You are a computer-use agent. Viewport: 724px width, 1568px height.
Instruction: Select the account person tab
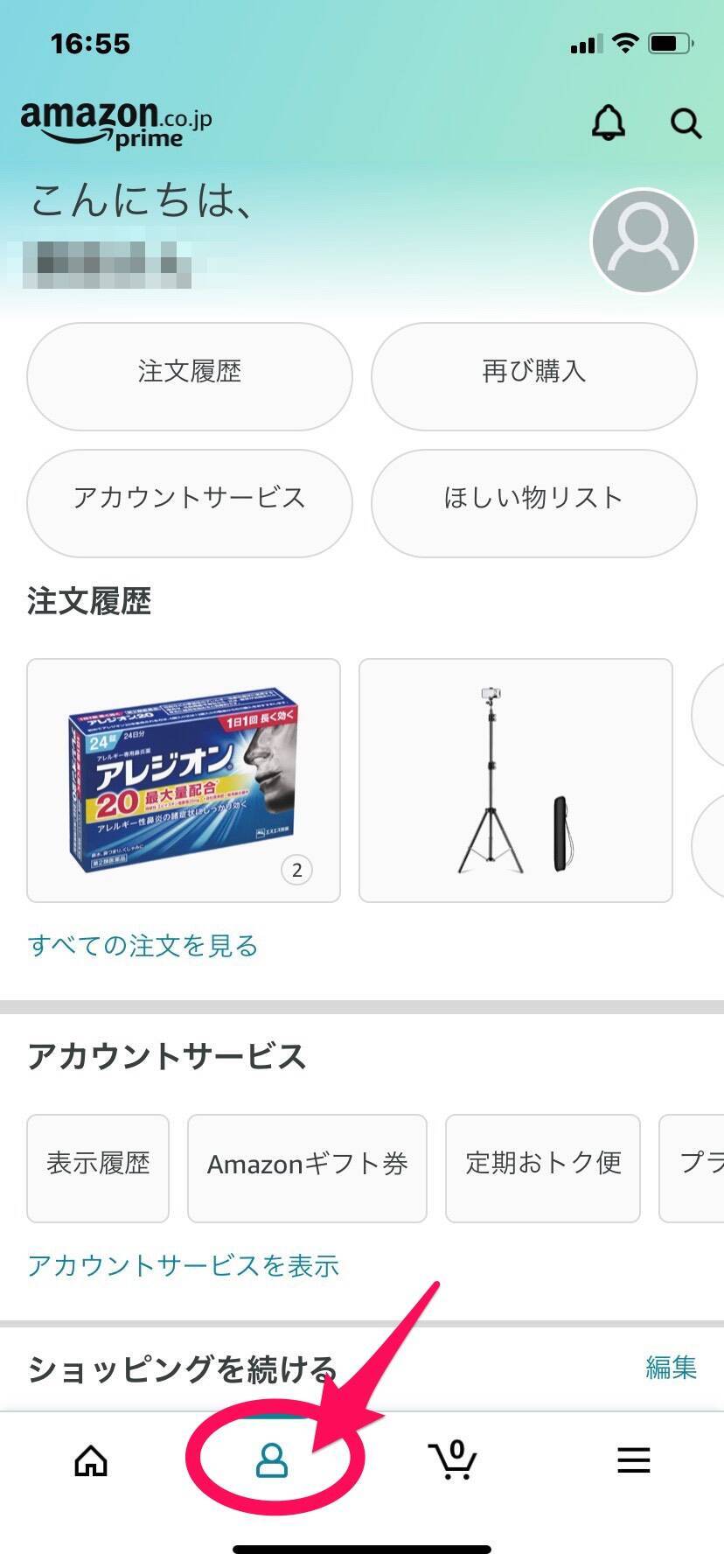[271, 1460]
